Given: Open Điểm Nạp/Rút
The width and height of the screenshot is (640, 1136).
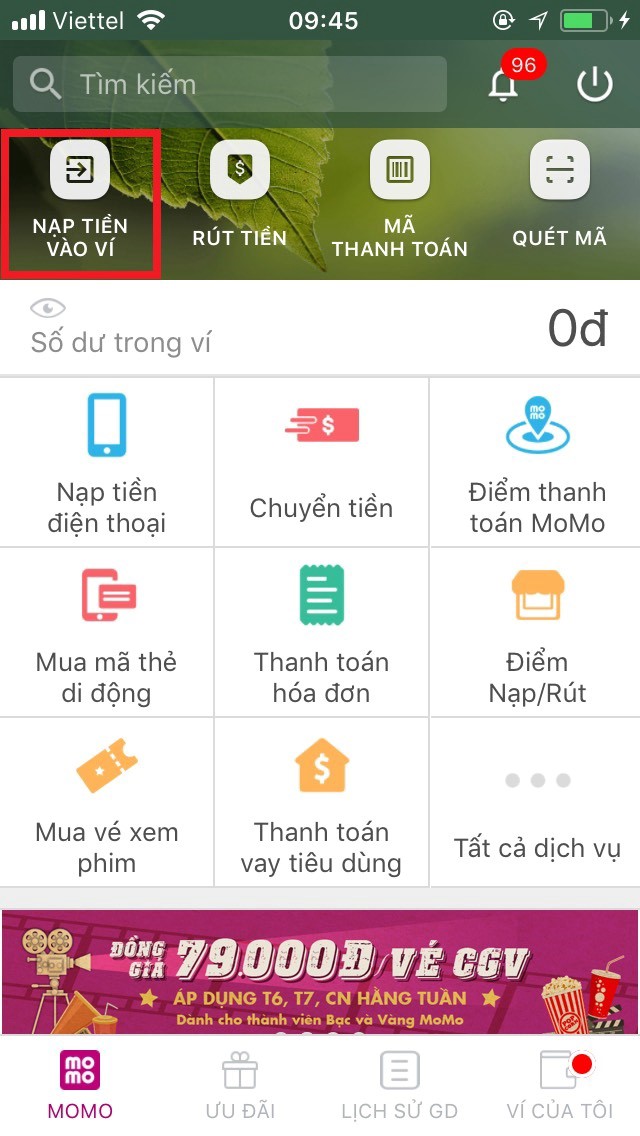Looking at the screenshot, I should [537, 632].
